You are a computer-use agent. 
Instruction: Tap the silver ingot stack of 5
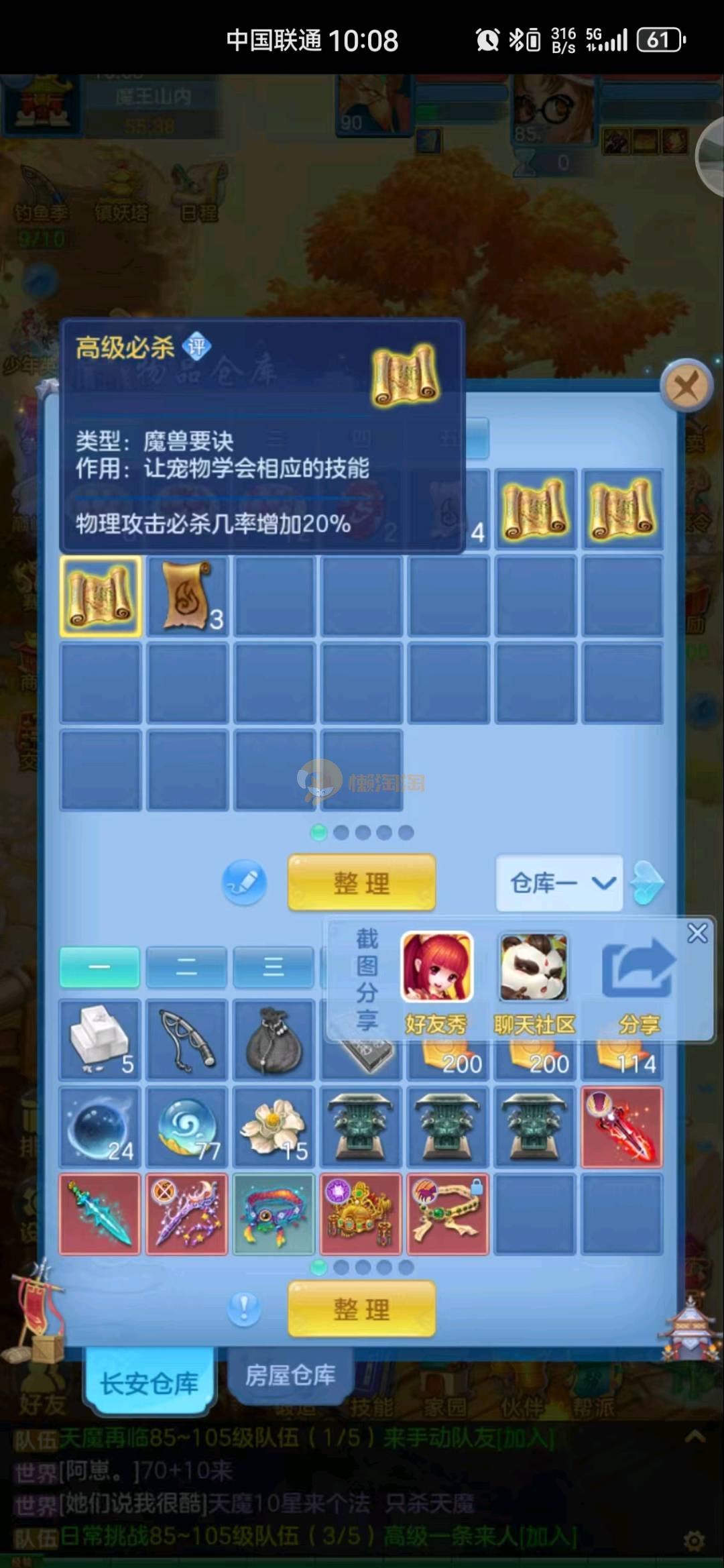[101, 1040]
